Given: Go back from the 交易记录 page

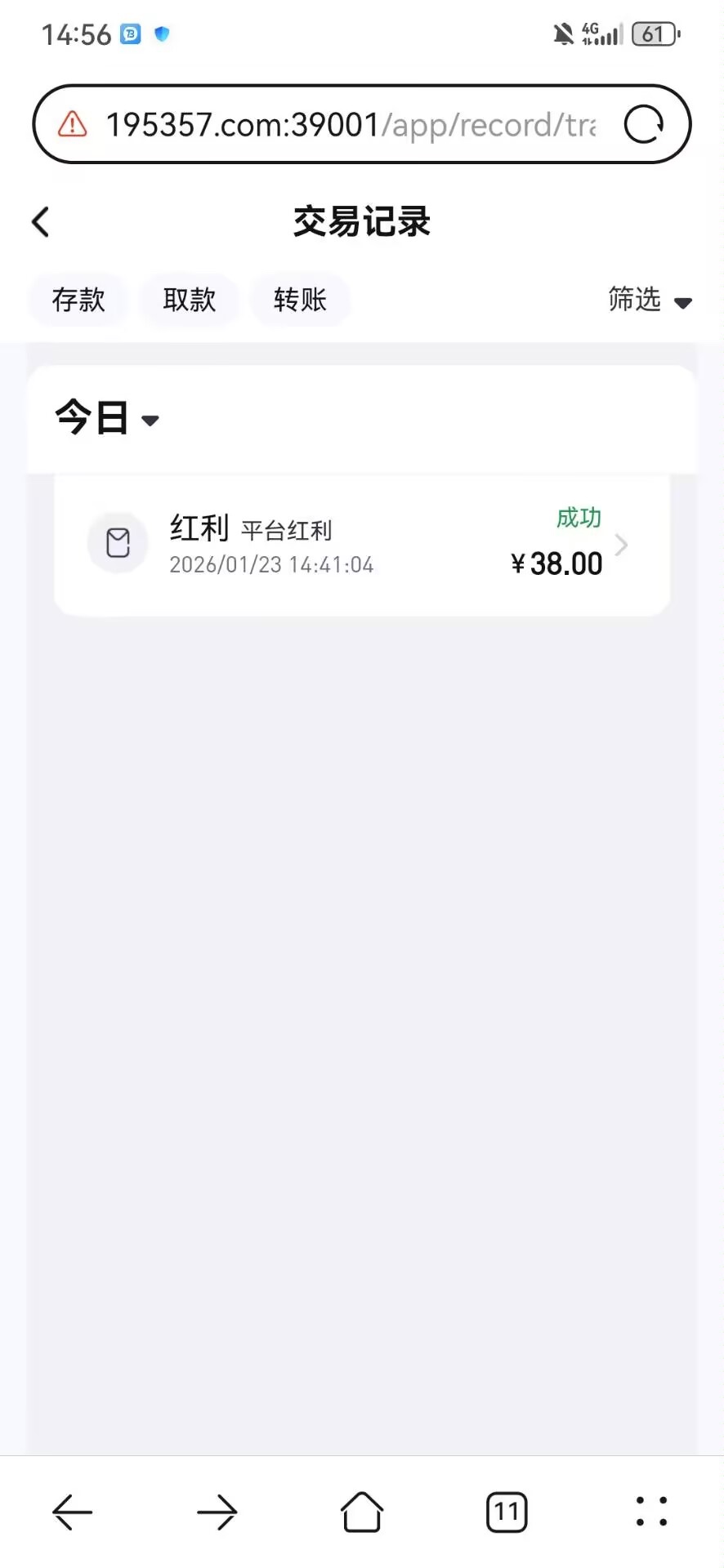Looking at the screenshot, I should point(41,221).
